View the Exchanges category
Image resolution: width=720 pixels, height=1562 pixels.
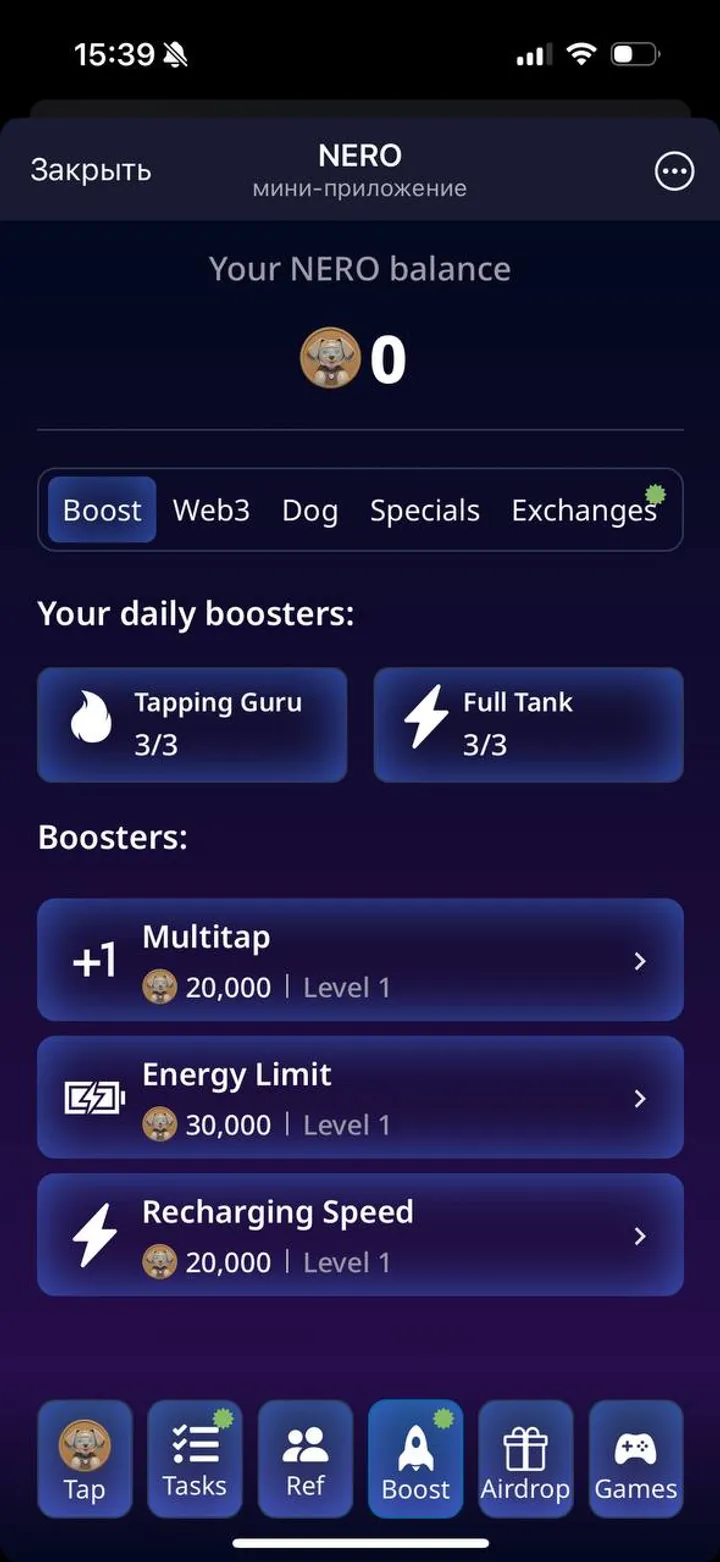click(x=584, y=510)
